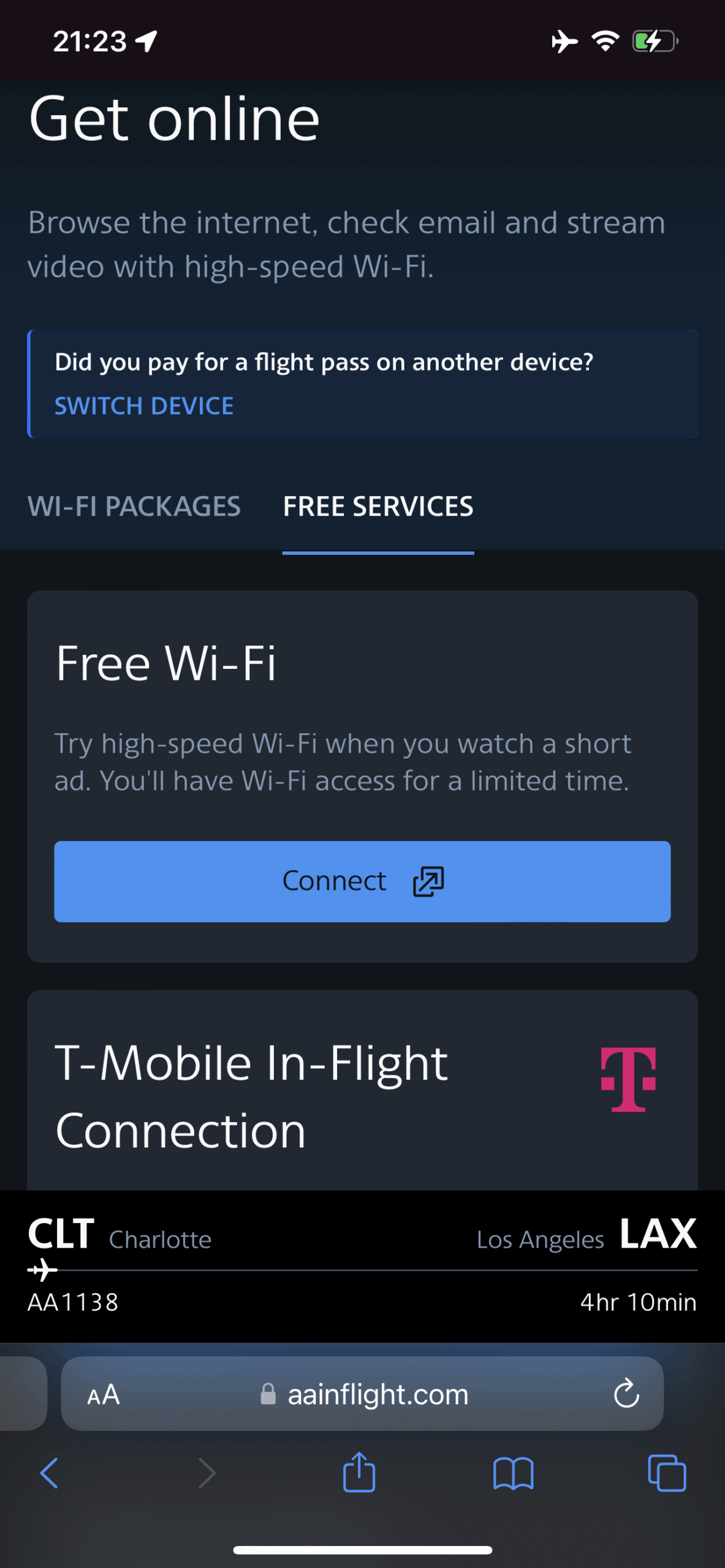Open Safari bookmarks

pyautogui.click(x=513, y=1473)
